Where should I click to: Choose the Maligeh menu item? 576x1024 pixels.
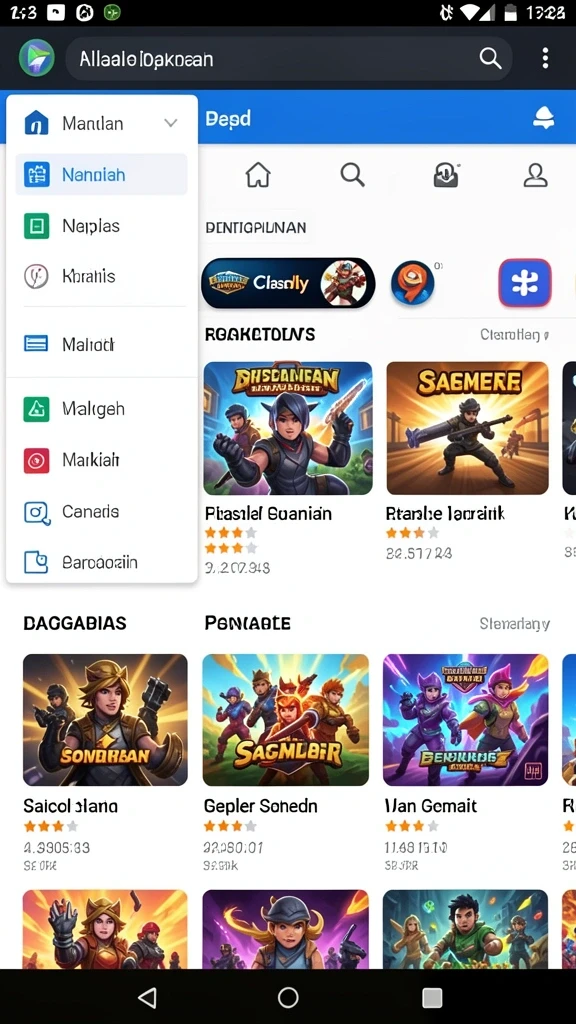[101, 409]
